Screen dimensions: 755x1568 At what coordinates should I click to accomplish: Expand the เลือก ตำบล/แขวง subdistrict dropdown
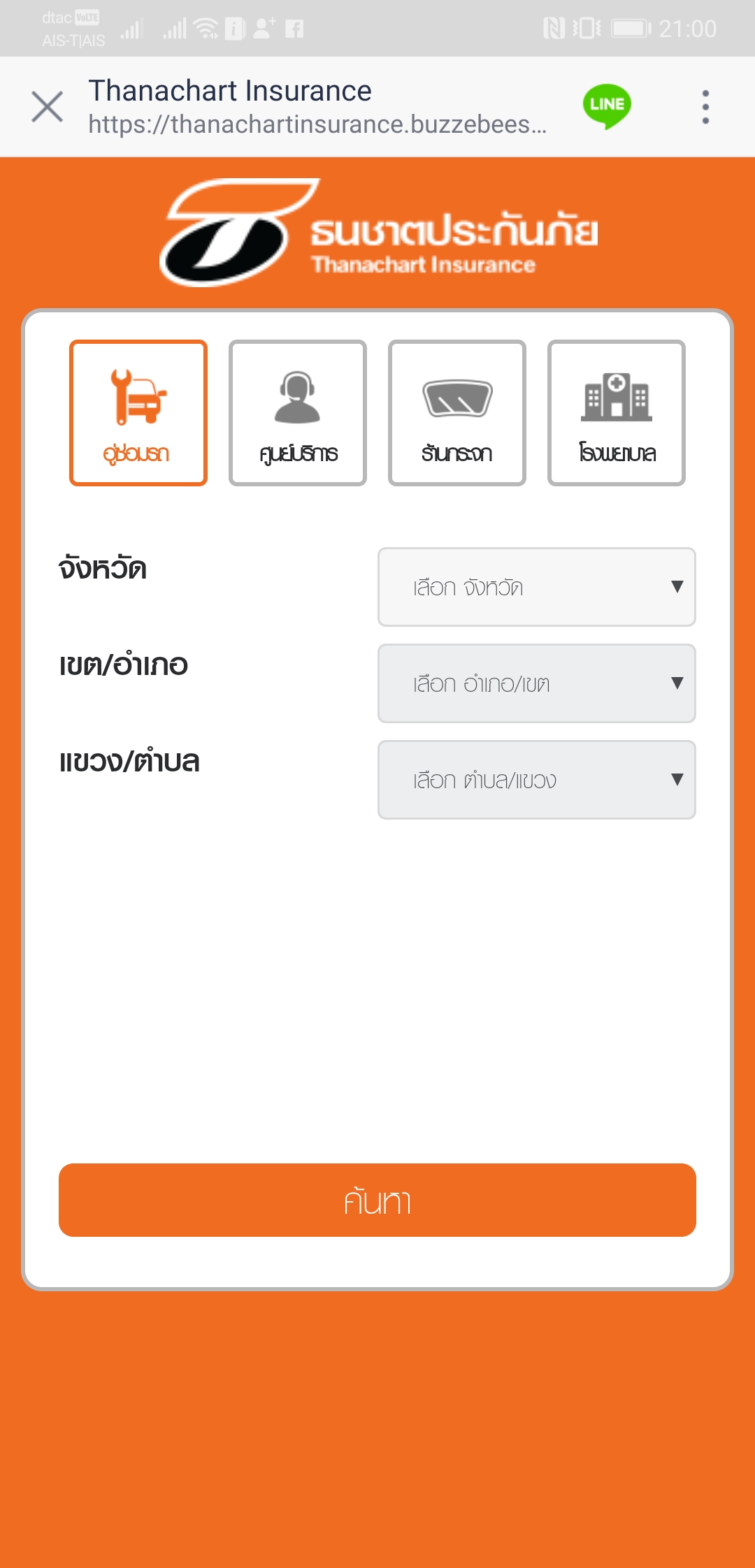[x=536, y=780]
